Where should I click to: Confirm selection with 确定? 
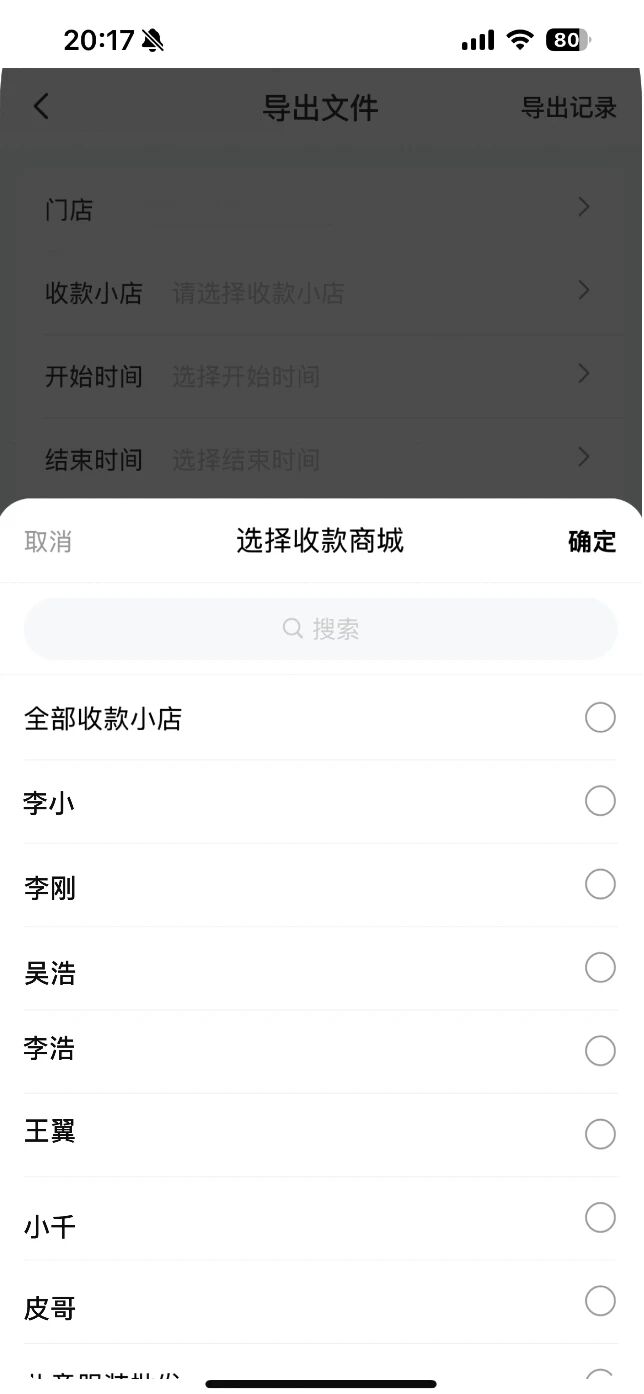(x=592, y=542)
